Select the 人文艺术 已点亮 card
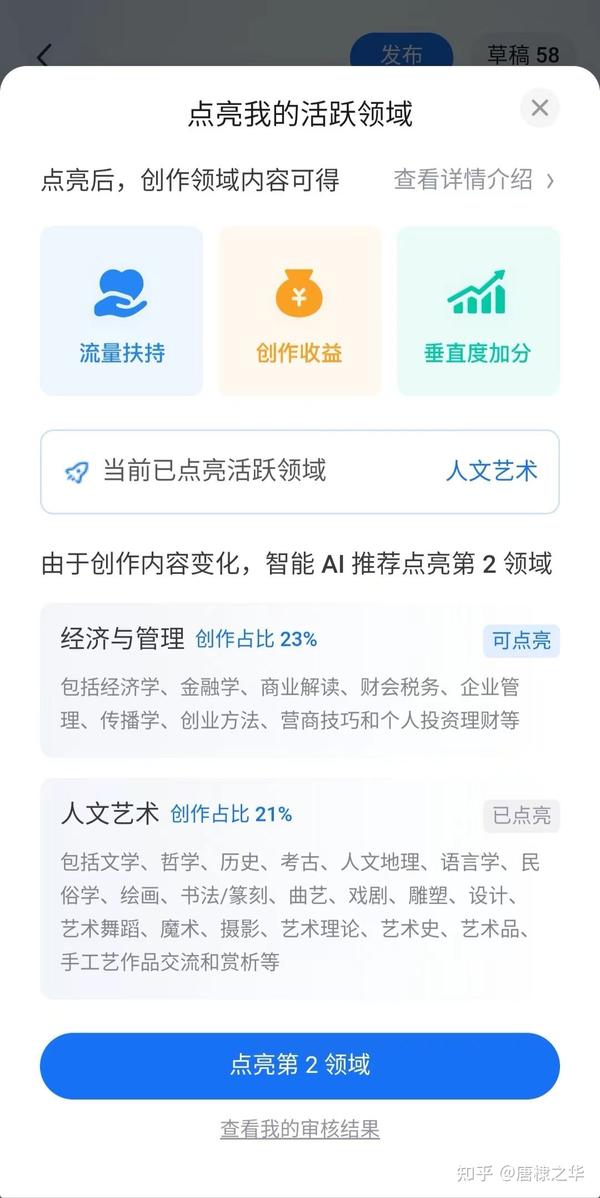 click(300, 889)
